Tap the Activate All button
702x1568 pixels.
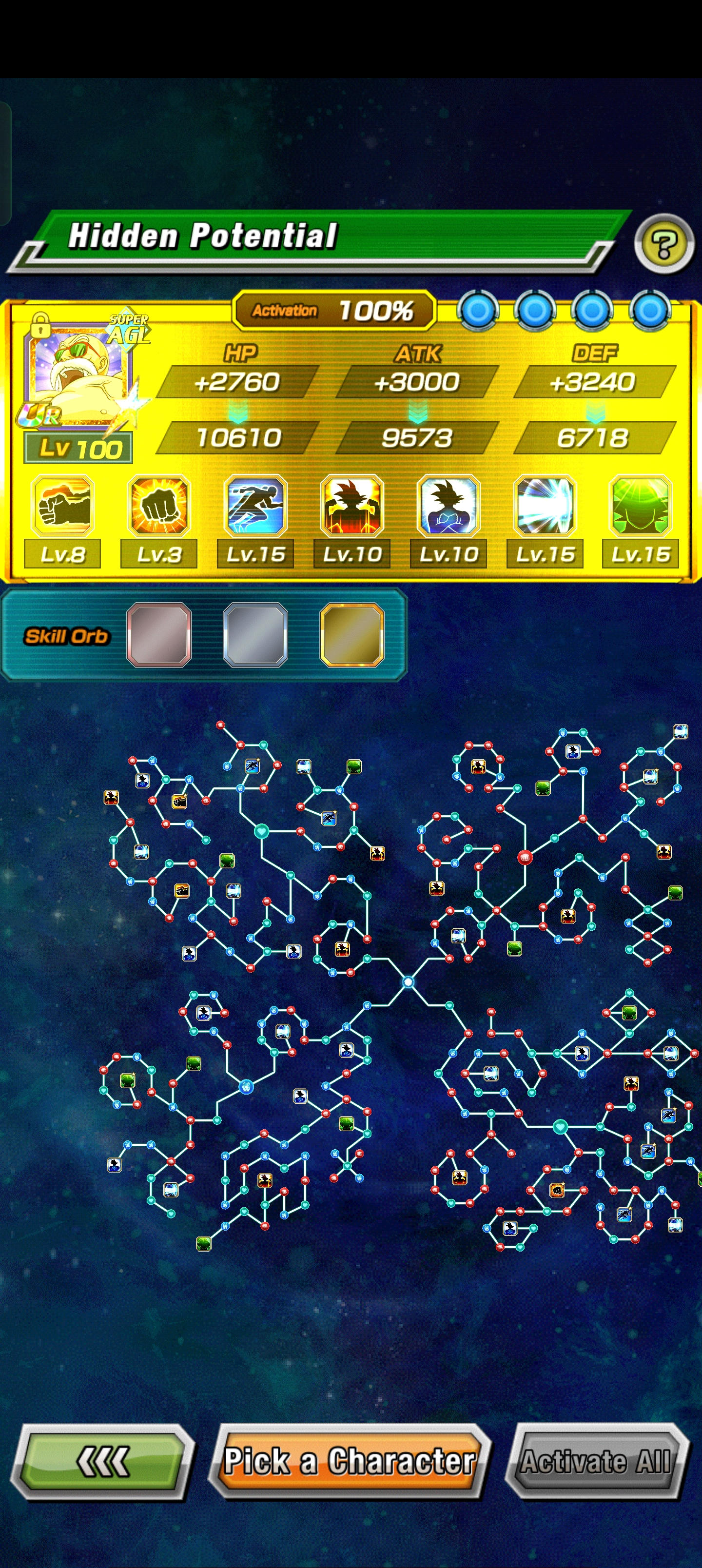click(x=596, y=1461)
